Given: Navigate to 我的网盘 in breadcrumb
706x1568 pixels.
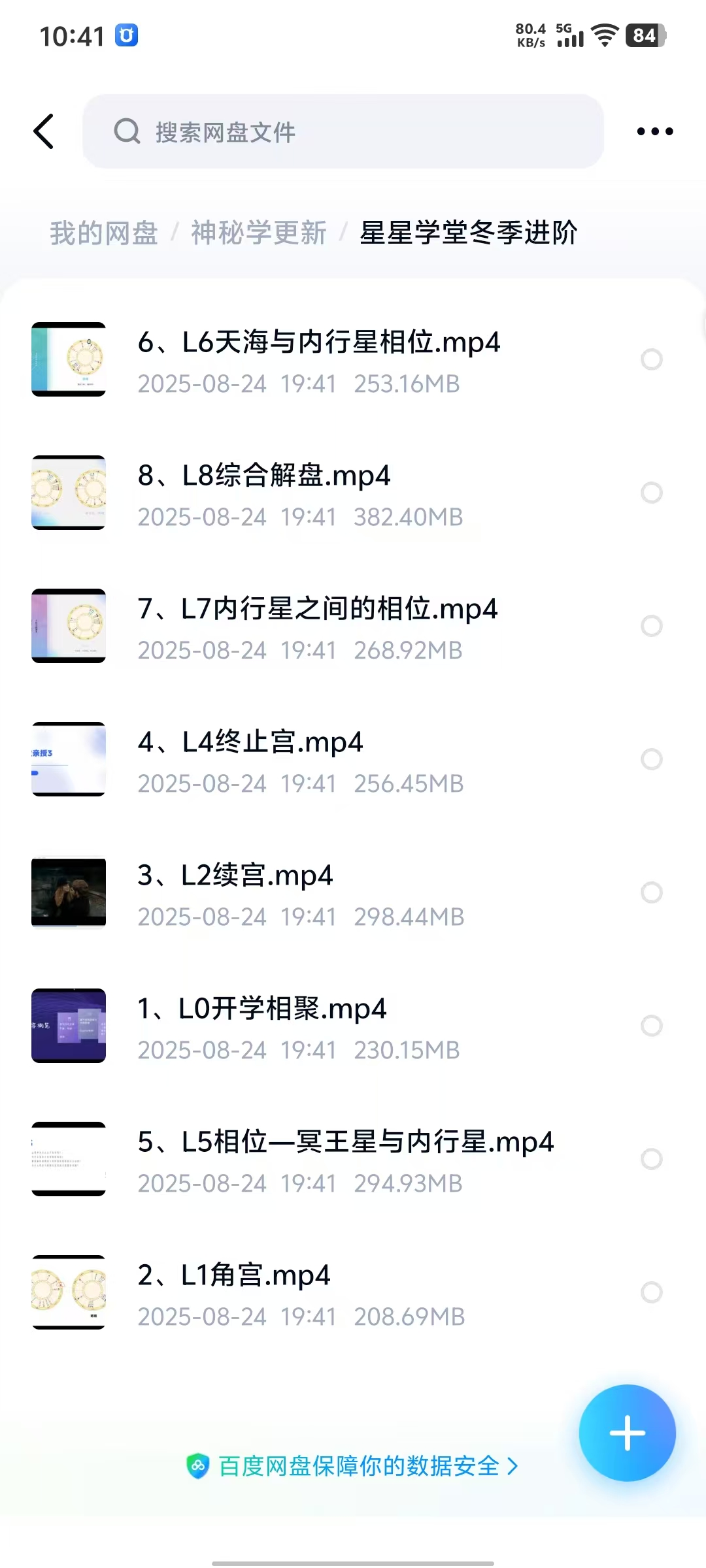Looking at the screenshot, I should pos(104,233).
